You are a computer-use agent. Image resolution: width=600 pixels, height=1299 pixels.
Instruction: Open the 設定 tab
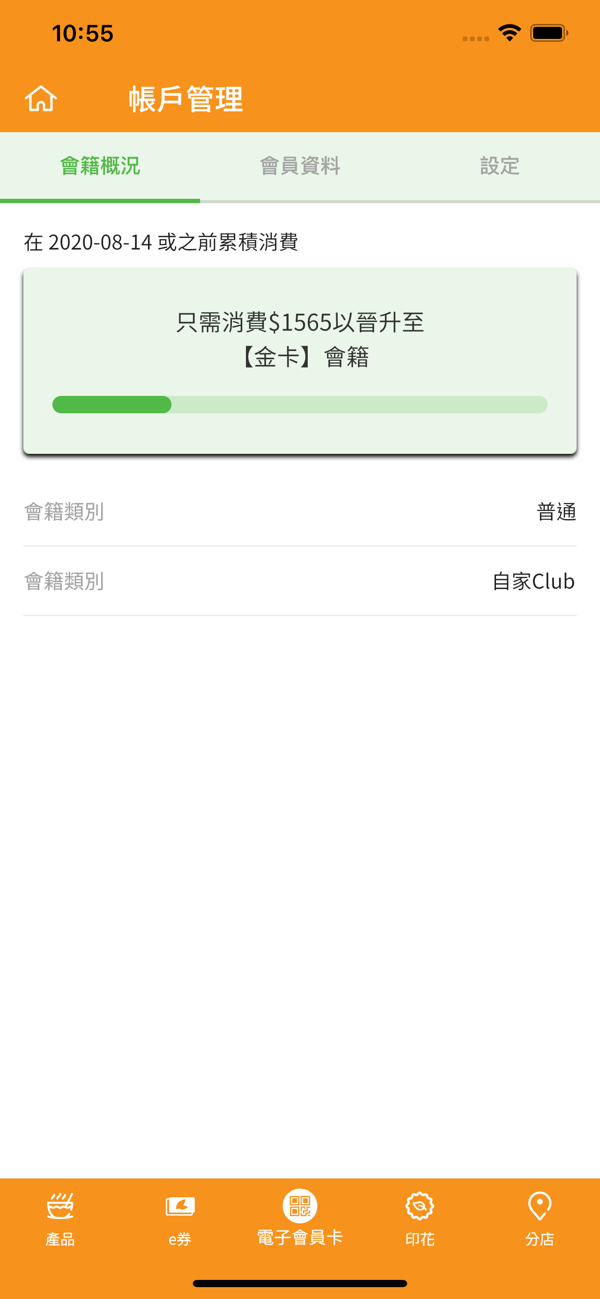pyautogui.click(x=500, y=166)
